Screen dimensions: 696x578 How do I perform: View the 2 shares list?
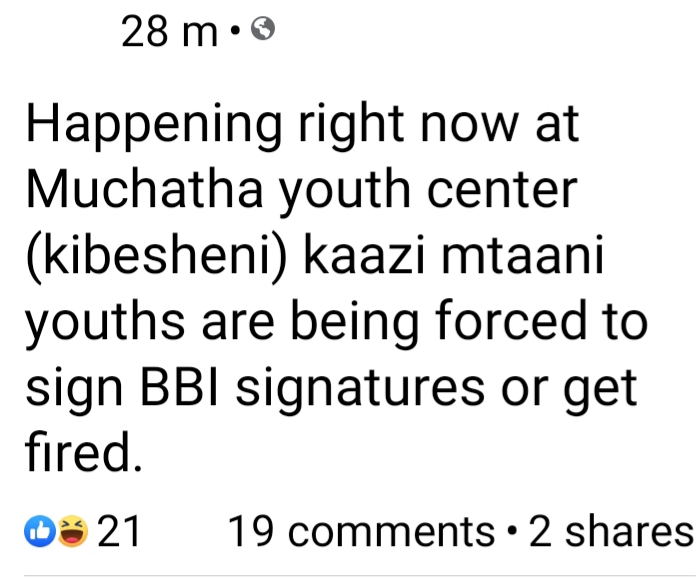(609, 531)
